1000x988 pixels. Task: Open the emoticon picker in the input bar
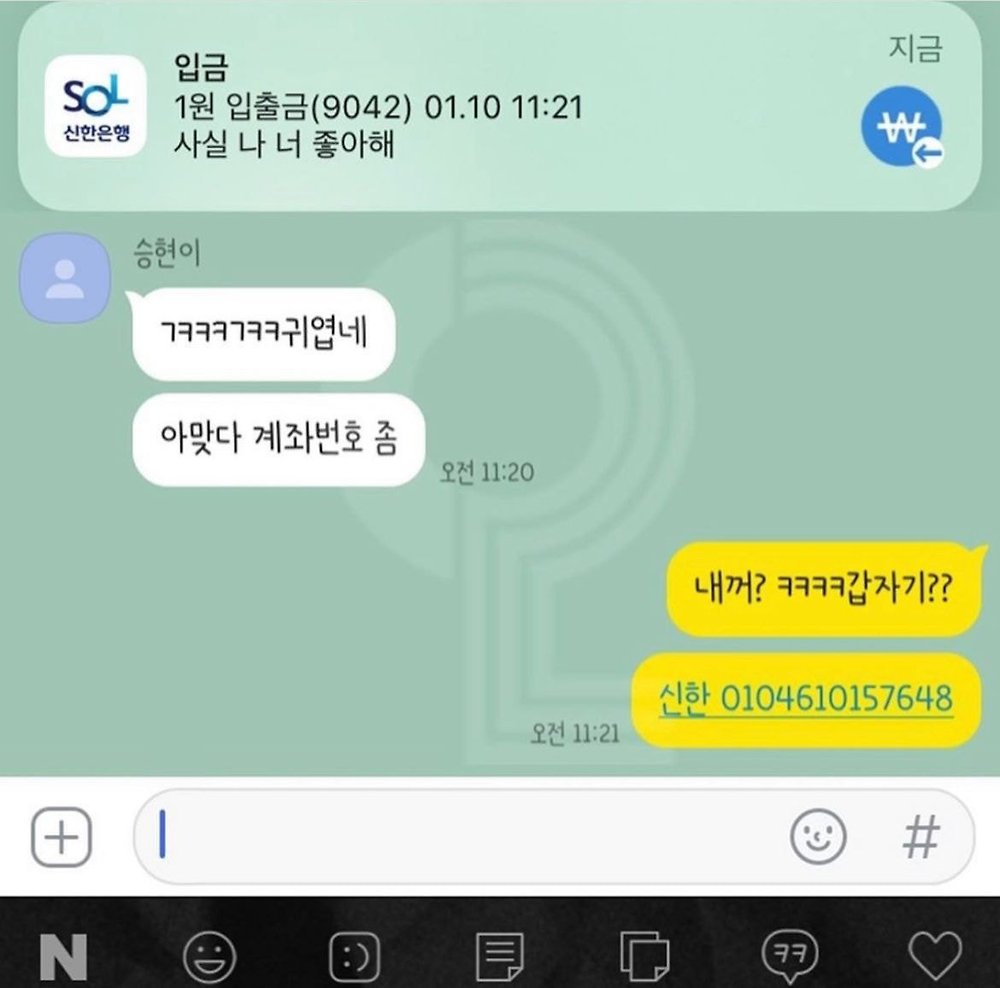pos(818,836)
